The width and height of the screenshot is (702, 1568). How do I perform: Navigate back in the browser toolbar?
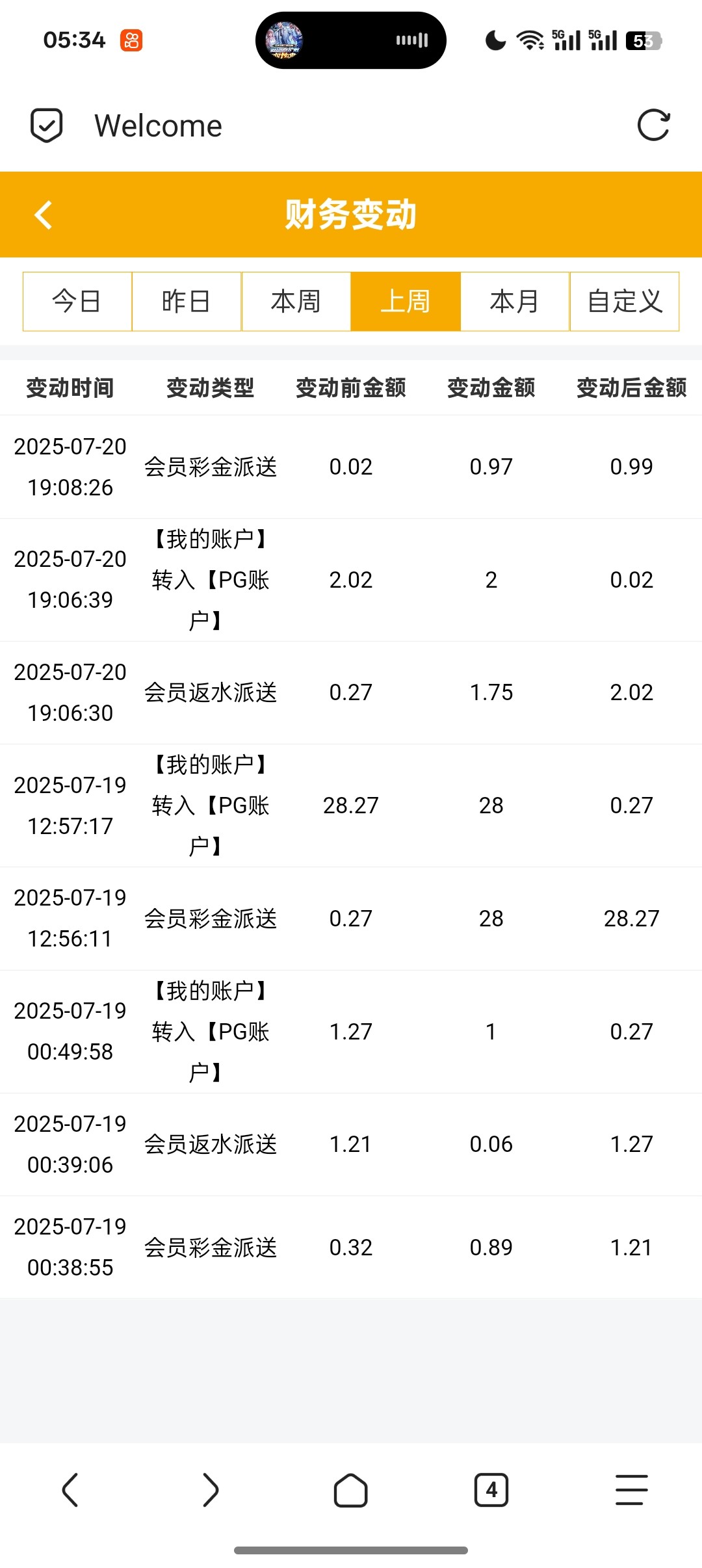(70, 1490)
